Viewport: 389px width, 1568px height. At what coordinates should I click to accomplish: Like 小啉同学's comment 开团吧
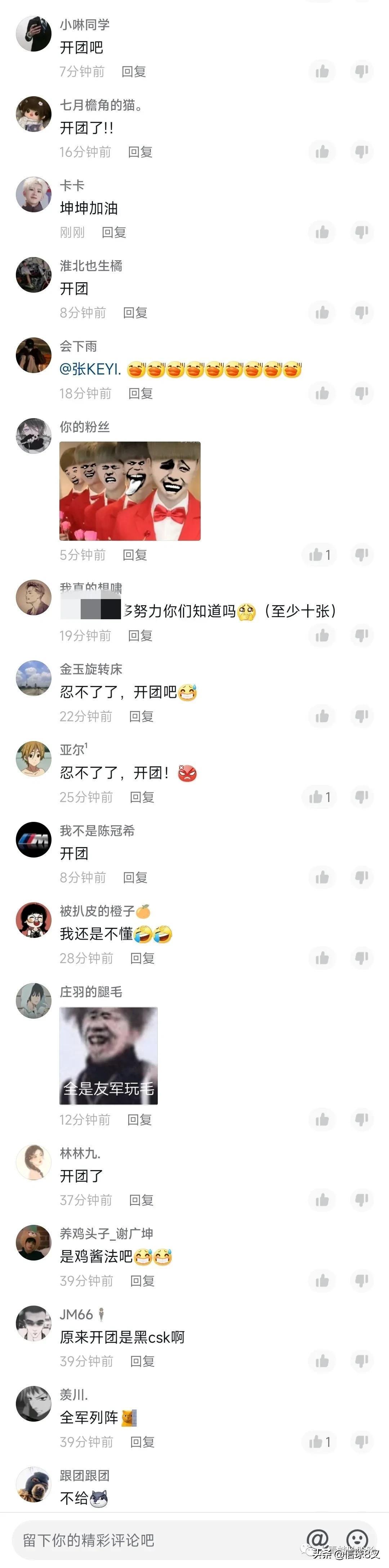coord(322,72)
